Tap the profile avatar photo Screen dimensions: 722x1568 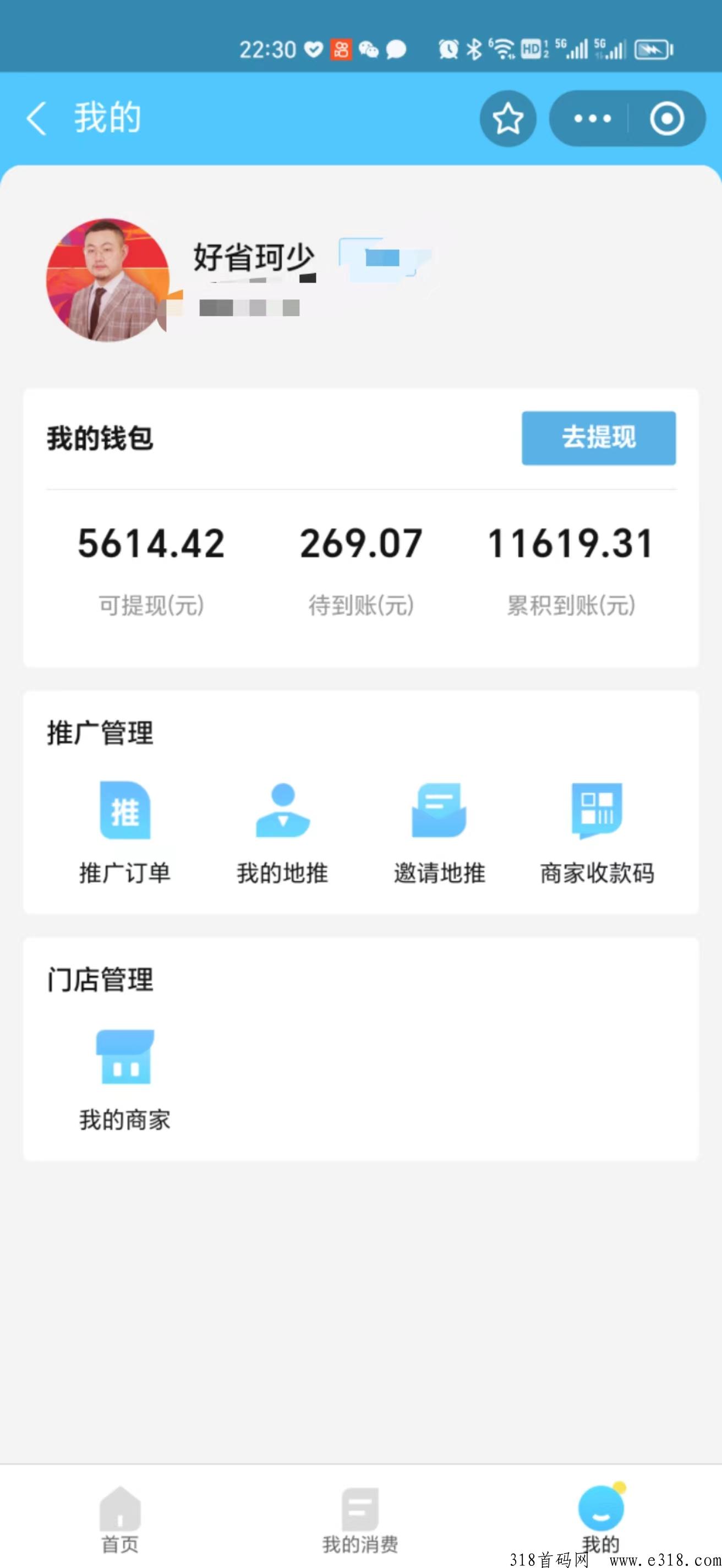coord(108,280)
